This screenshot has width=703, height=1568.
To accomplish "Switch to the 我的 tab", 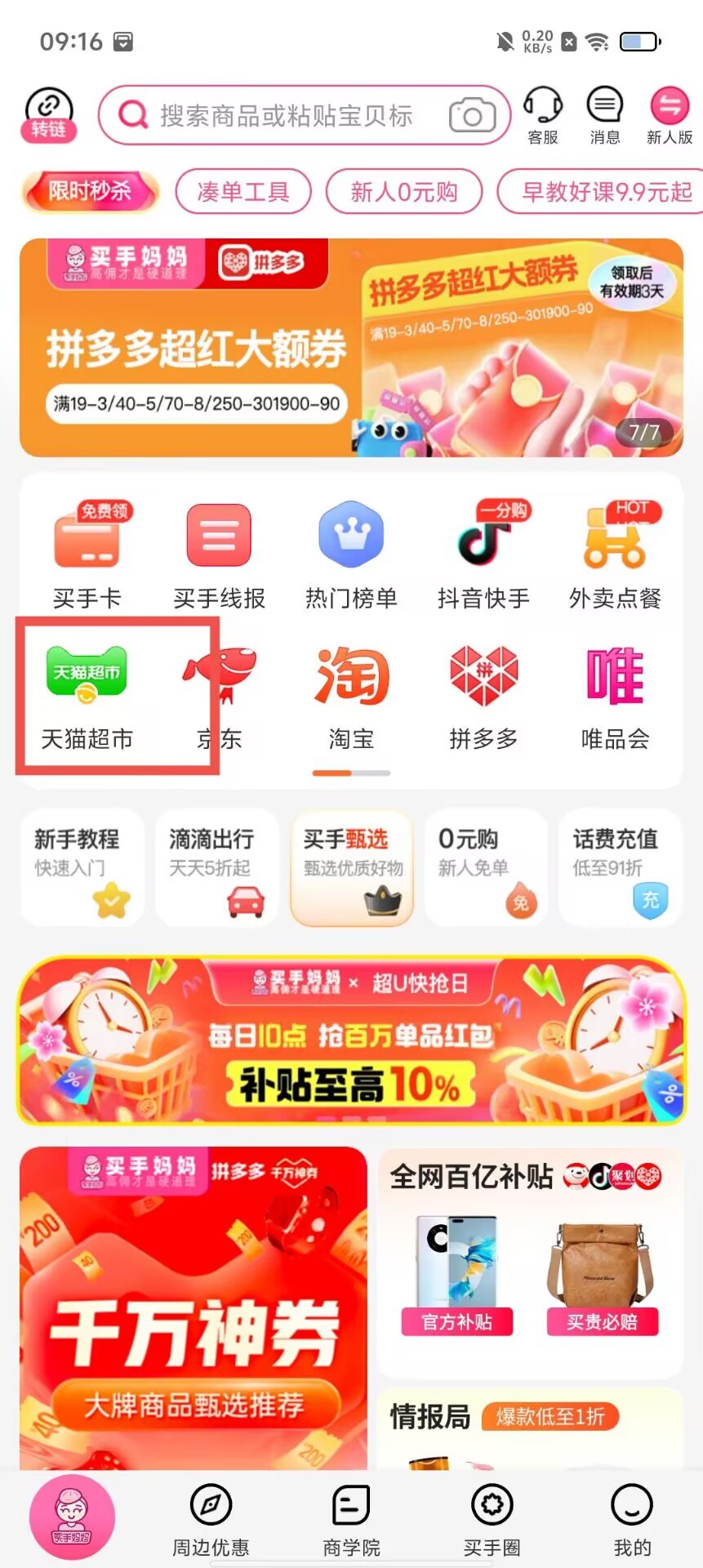I will tap(632, 1519).
